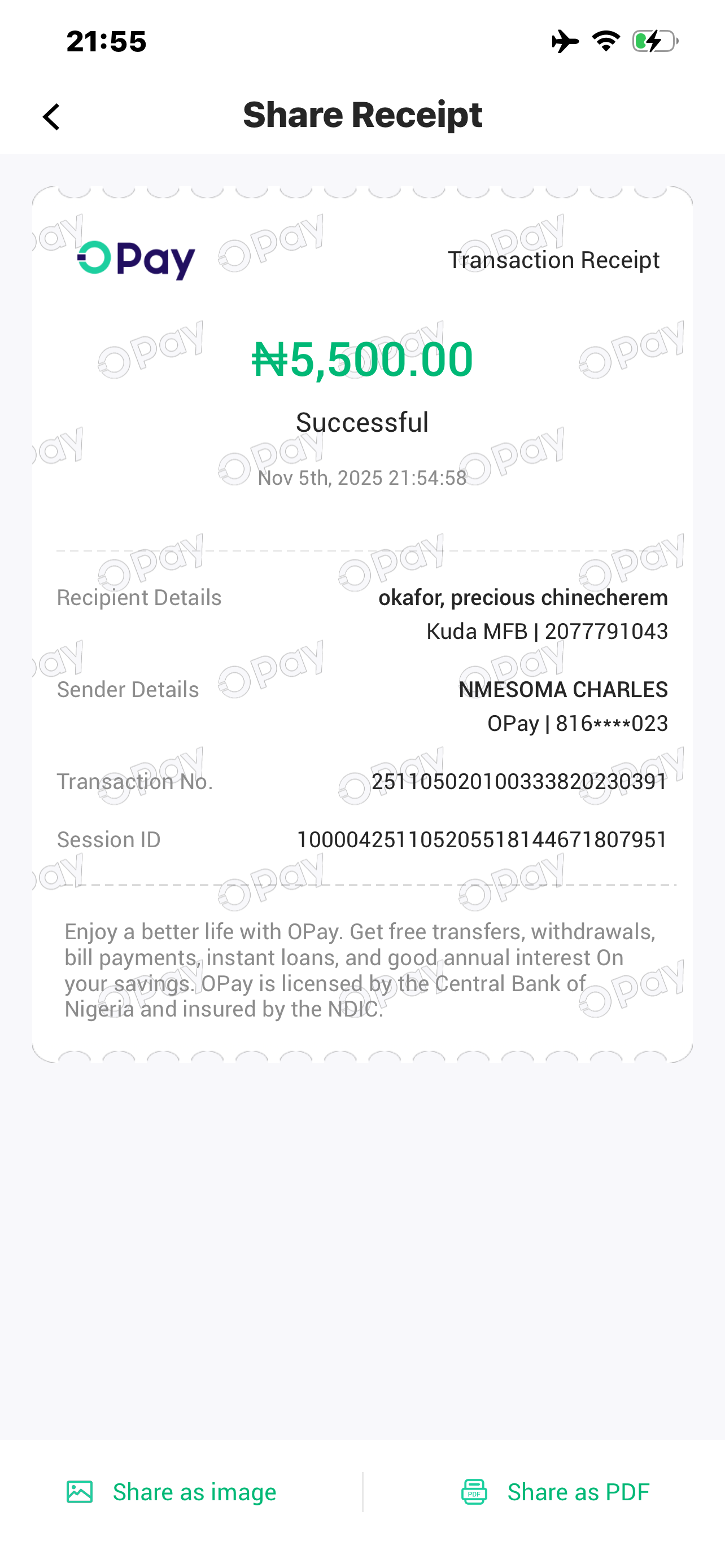Share receipt as image
Viewport: 725px width, 1568px height.
click(172, 1491)
